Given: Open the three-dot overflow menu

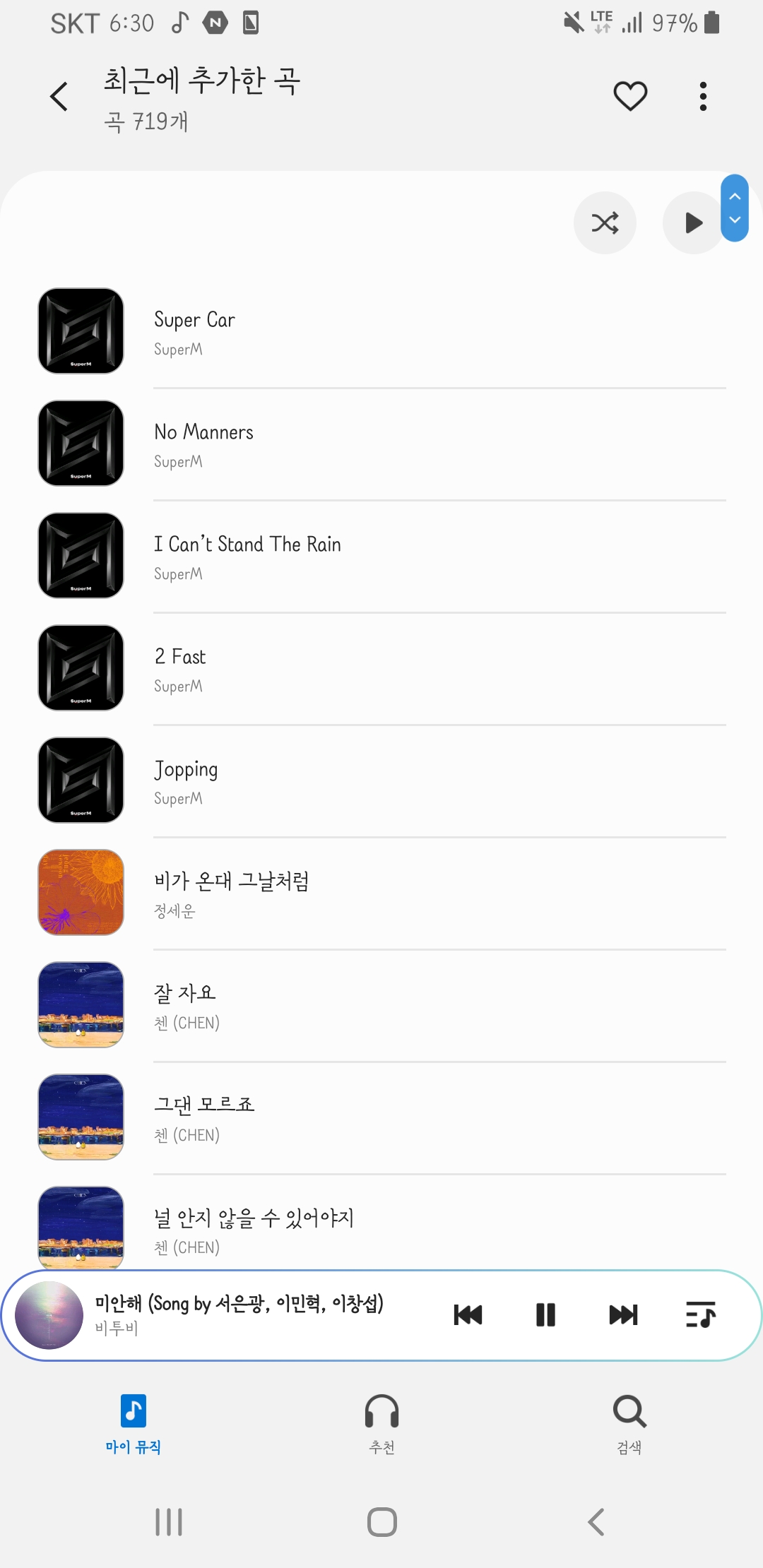Looking at the screenshot, I should pos(703,97).
